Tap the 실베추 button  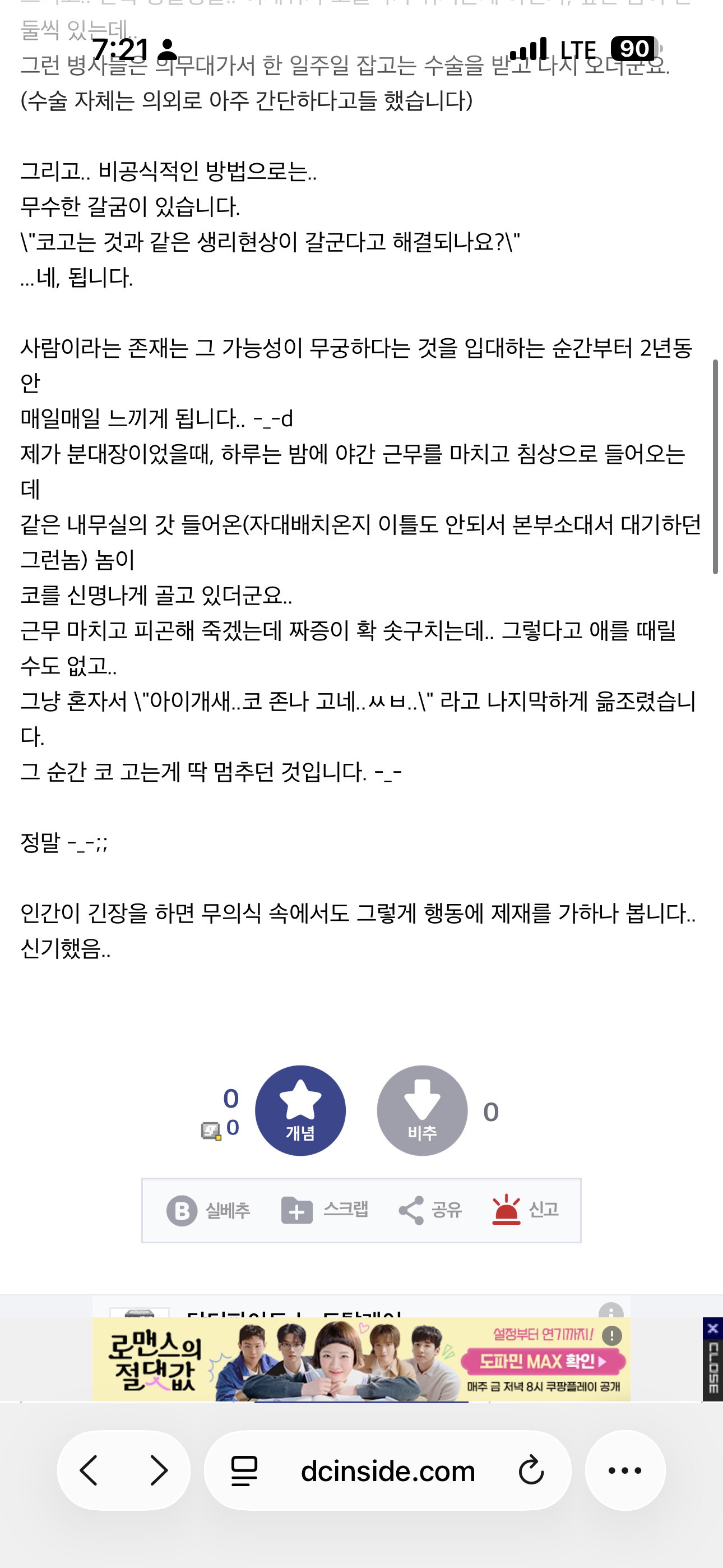[208, 1210]
